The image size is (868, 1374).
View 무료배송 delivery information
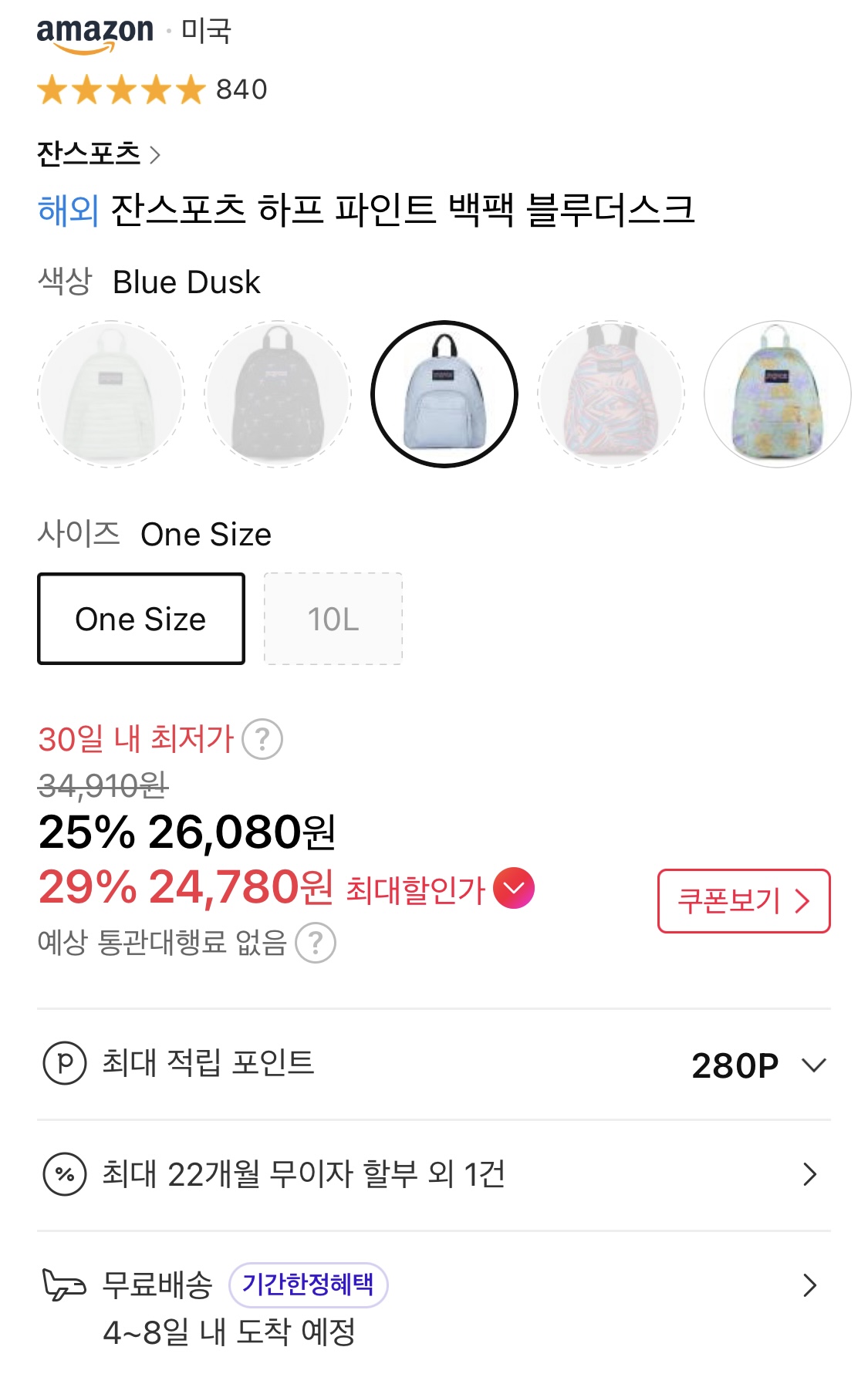point(809,1285)
